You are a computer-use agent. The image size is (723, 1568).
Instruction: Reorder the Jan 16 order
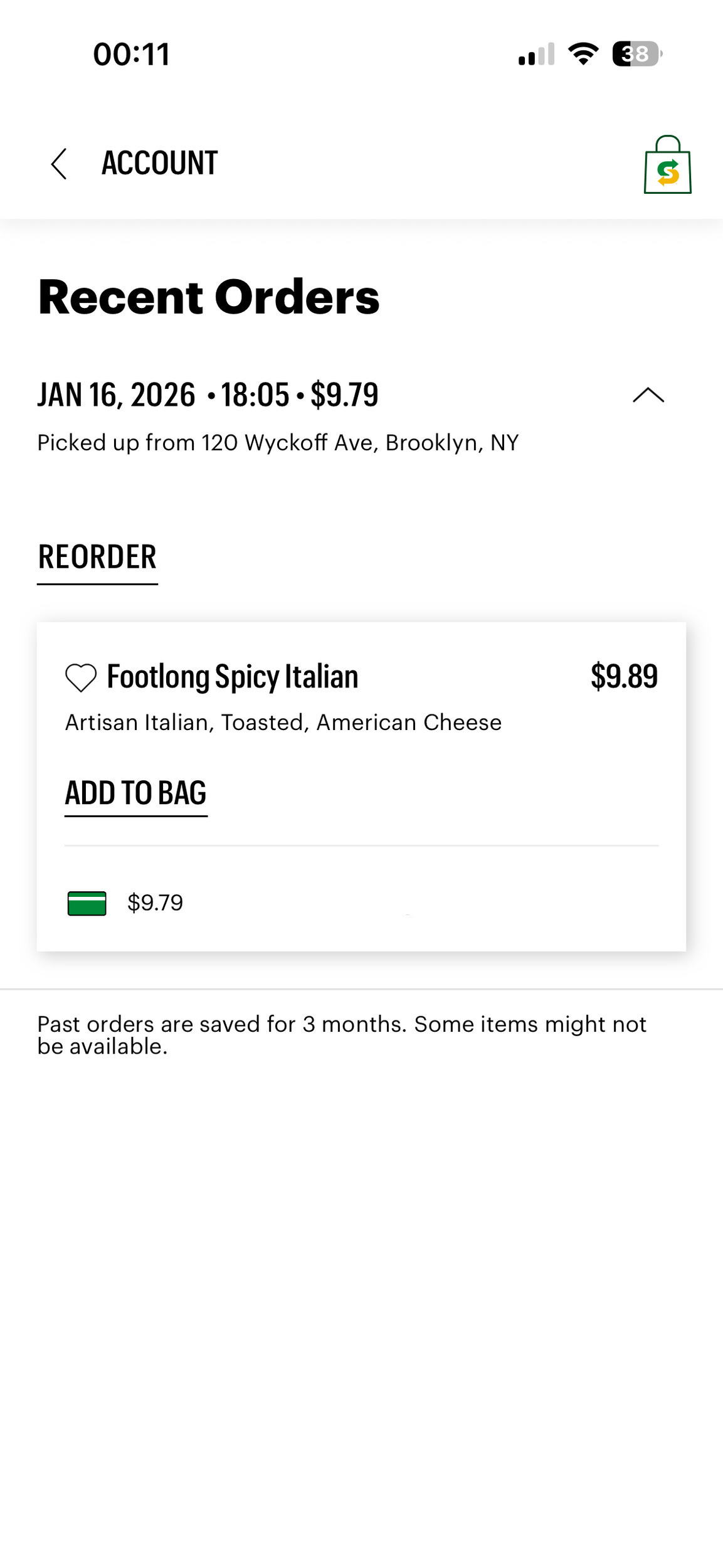97,558
